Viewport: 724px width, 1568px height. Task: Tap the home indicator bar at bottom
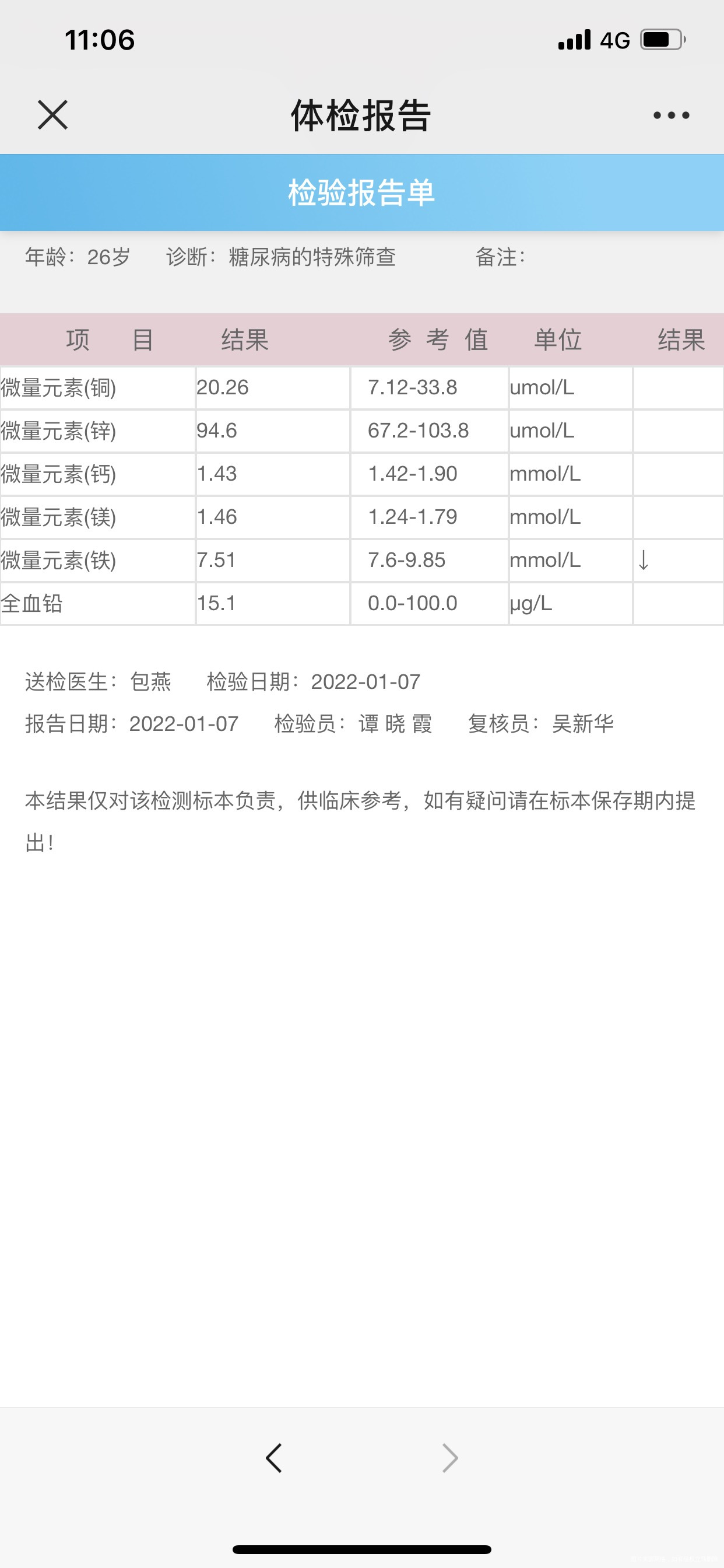tap(361, 1549)
